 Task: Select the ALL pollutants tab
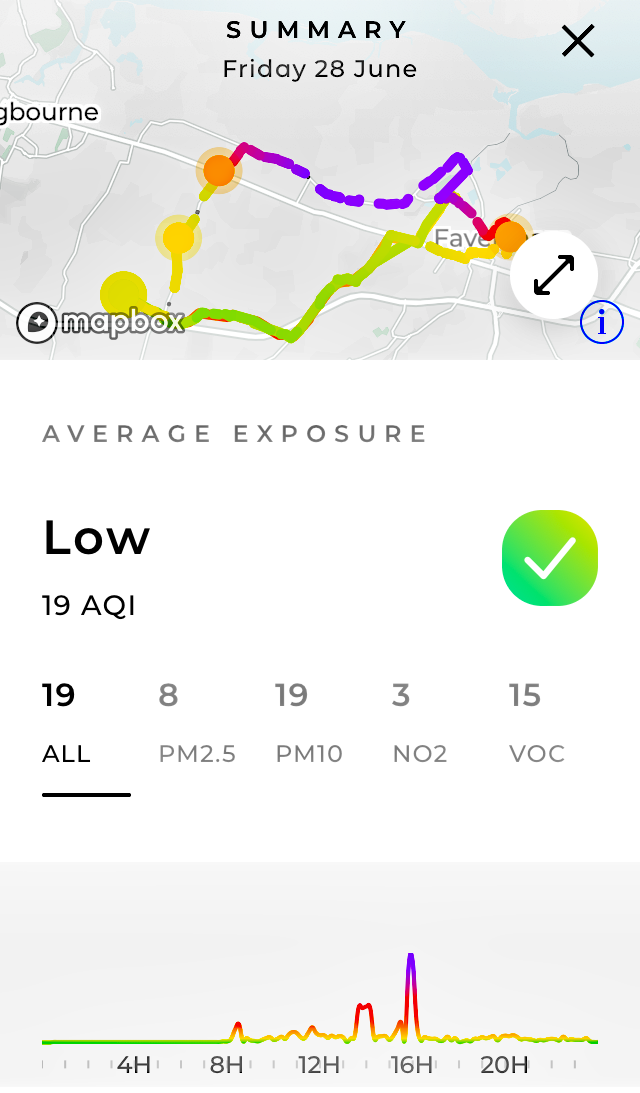66,723
